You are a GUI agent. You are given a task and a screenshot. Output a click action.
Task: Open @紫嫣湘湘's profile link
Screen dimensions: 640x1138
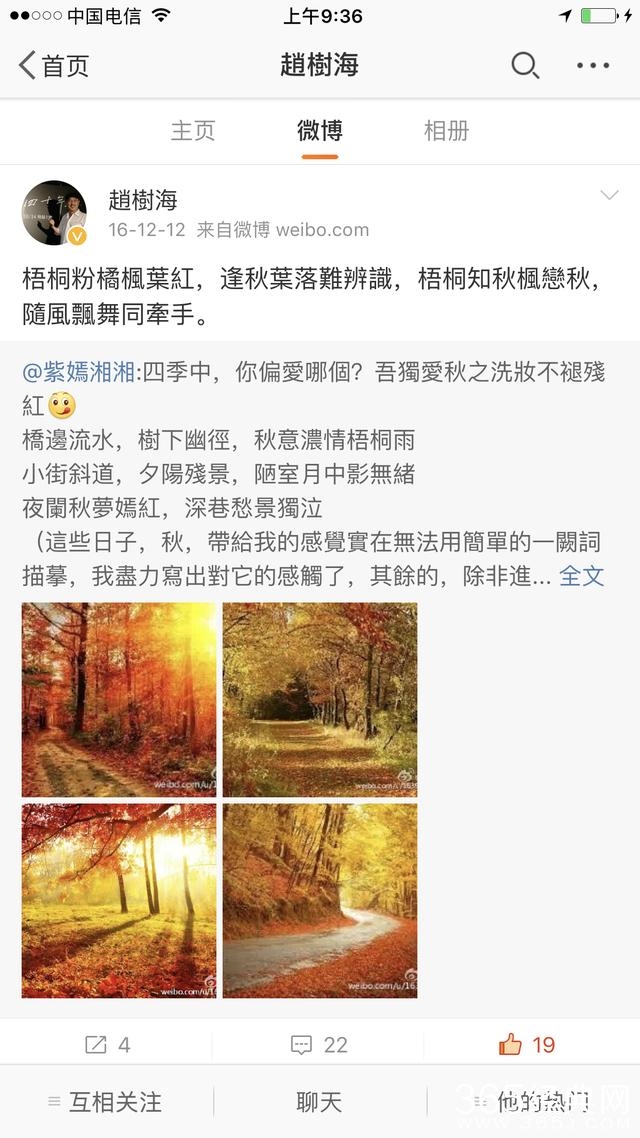81,372
